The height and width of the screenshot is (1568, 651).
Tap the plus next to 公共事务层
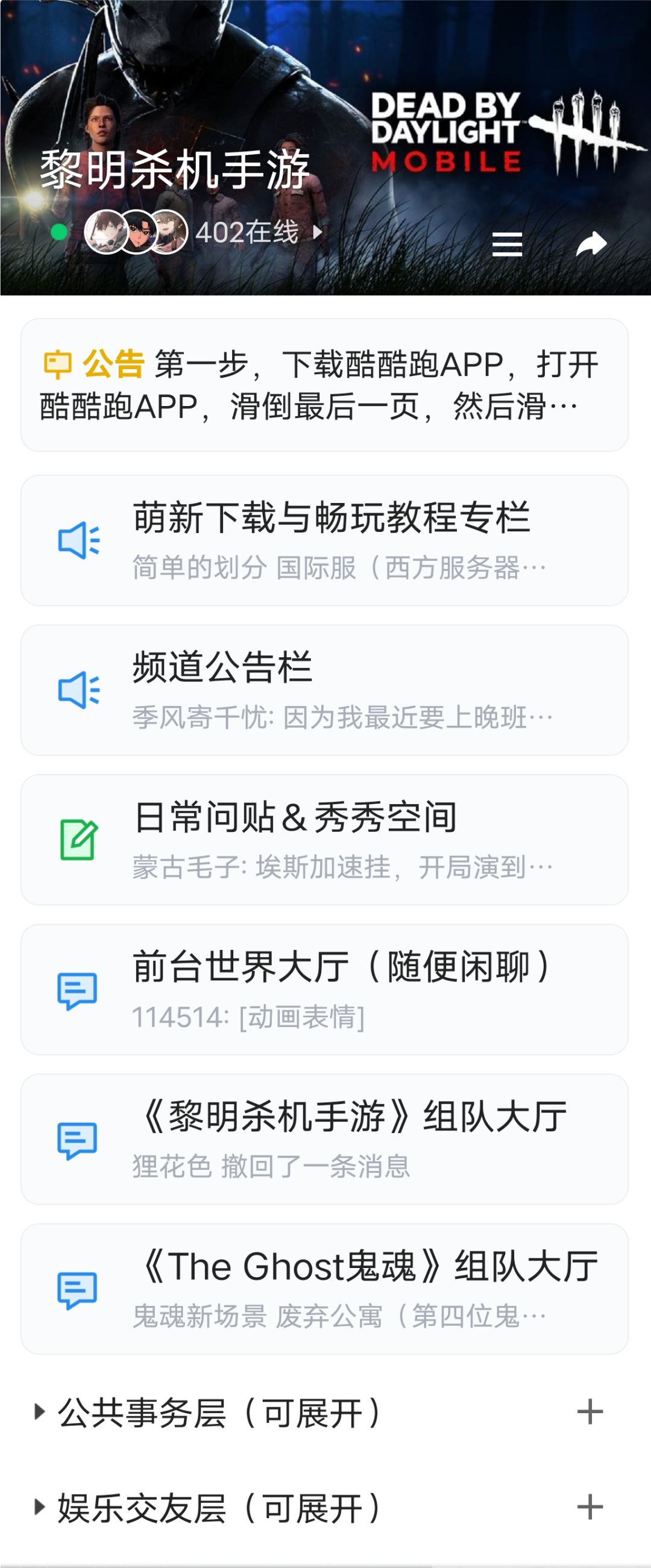pos(590,1411)
